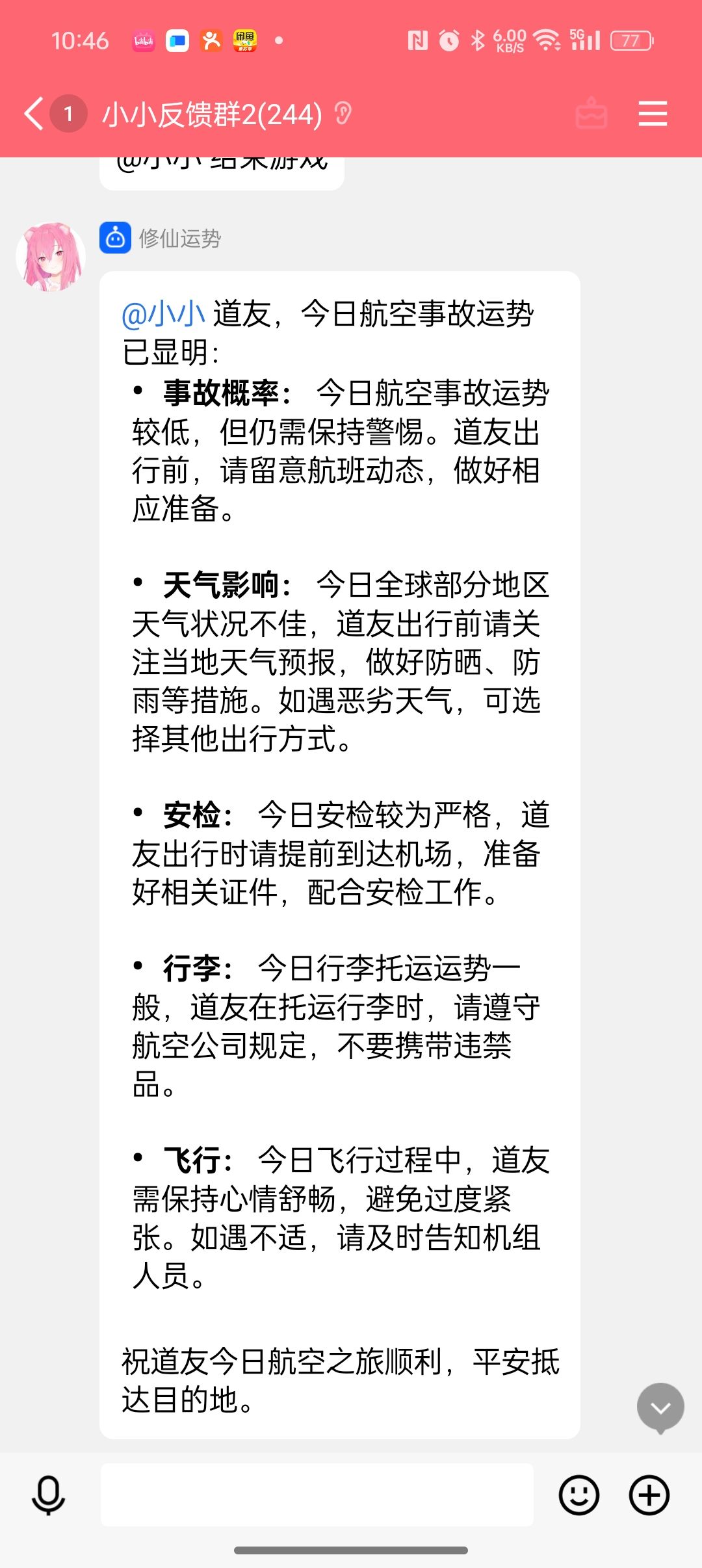The width and height of the screenshot is (702, 1568).
Task: Jump to latest messages with down arrow
Action: (x=660, y=1407)
